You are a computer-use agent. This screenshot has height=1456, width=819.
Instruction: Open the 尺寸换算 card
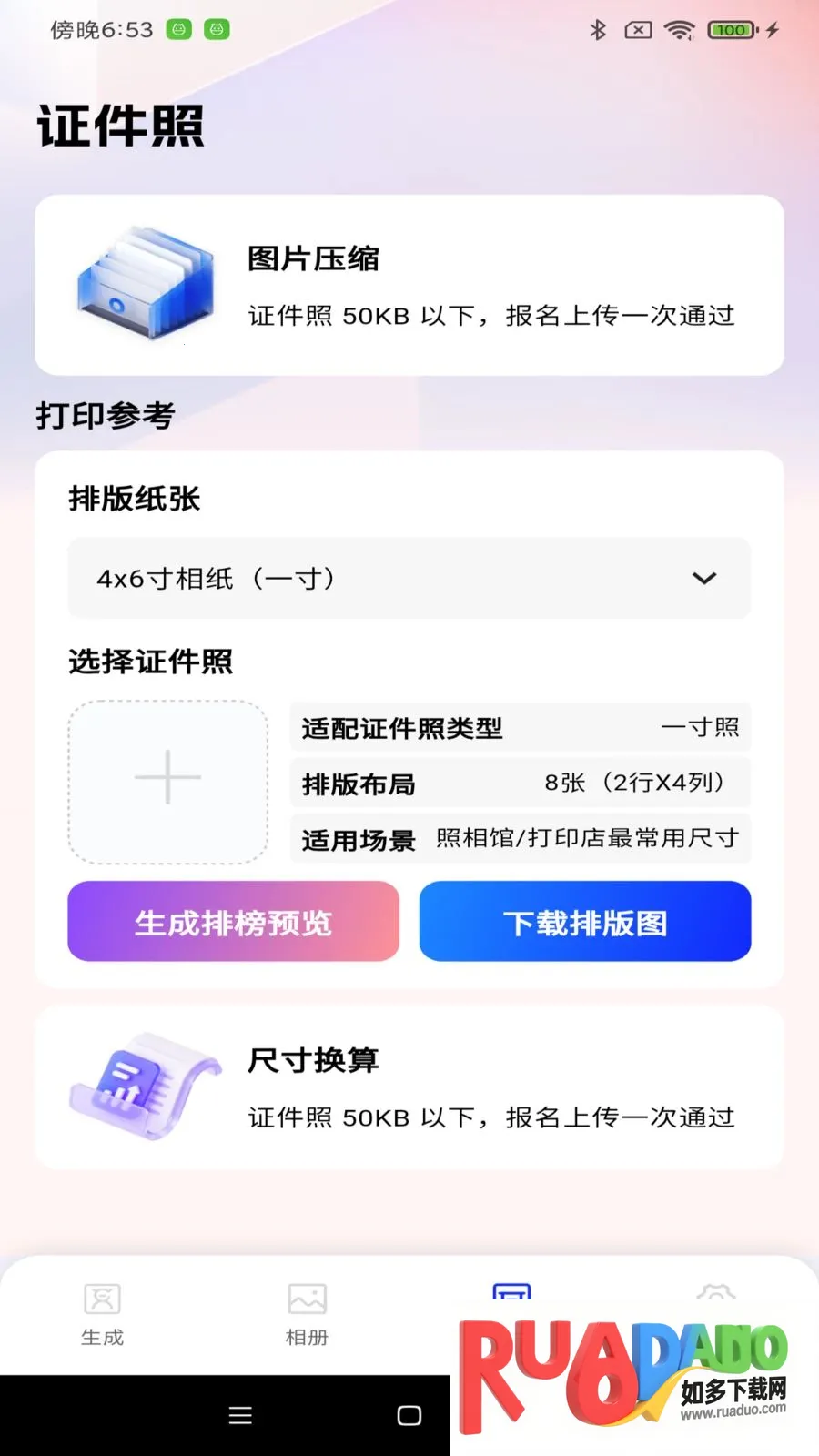point(409,1087)
